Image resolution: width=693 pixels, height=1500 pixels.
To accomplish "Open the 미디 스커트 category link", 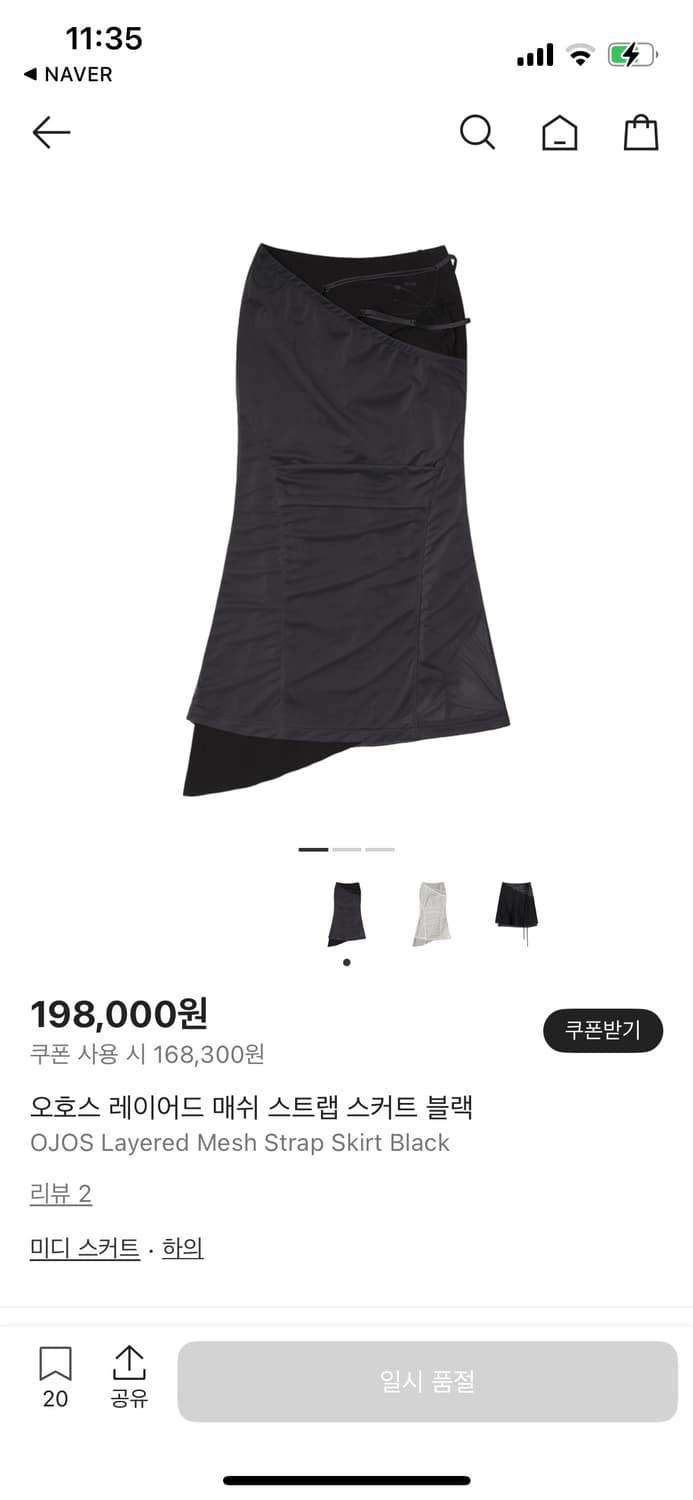I will coord(85,1248).
